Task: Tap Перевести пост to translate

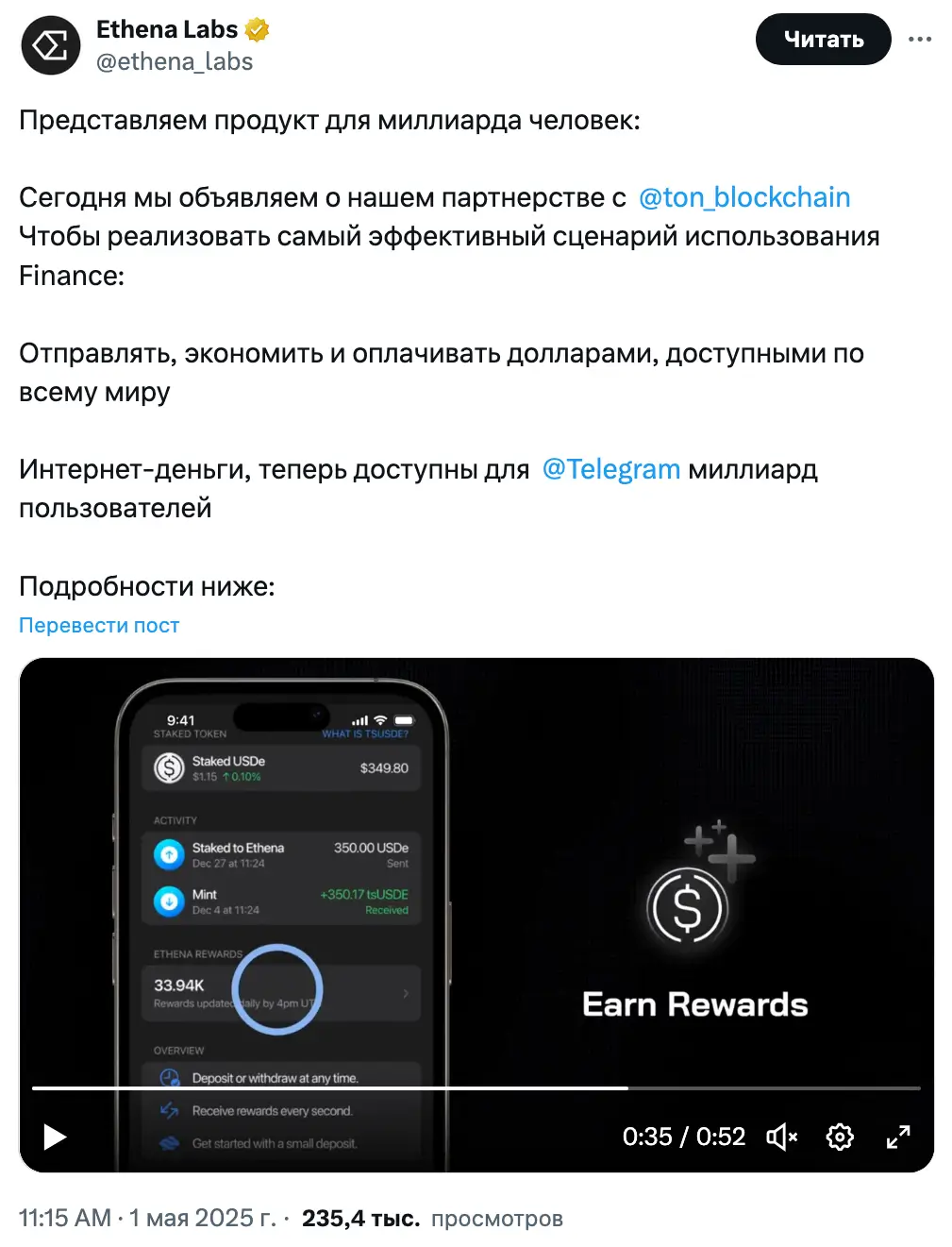Action: 99,625
